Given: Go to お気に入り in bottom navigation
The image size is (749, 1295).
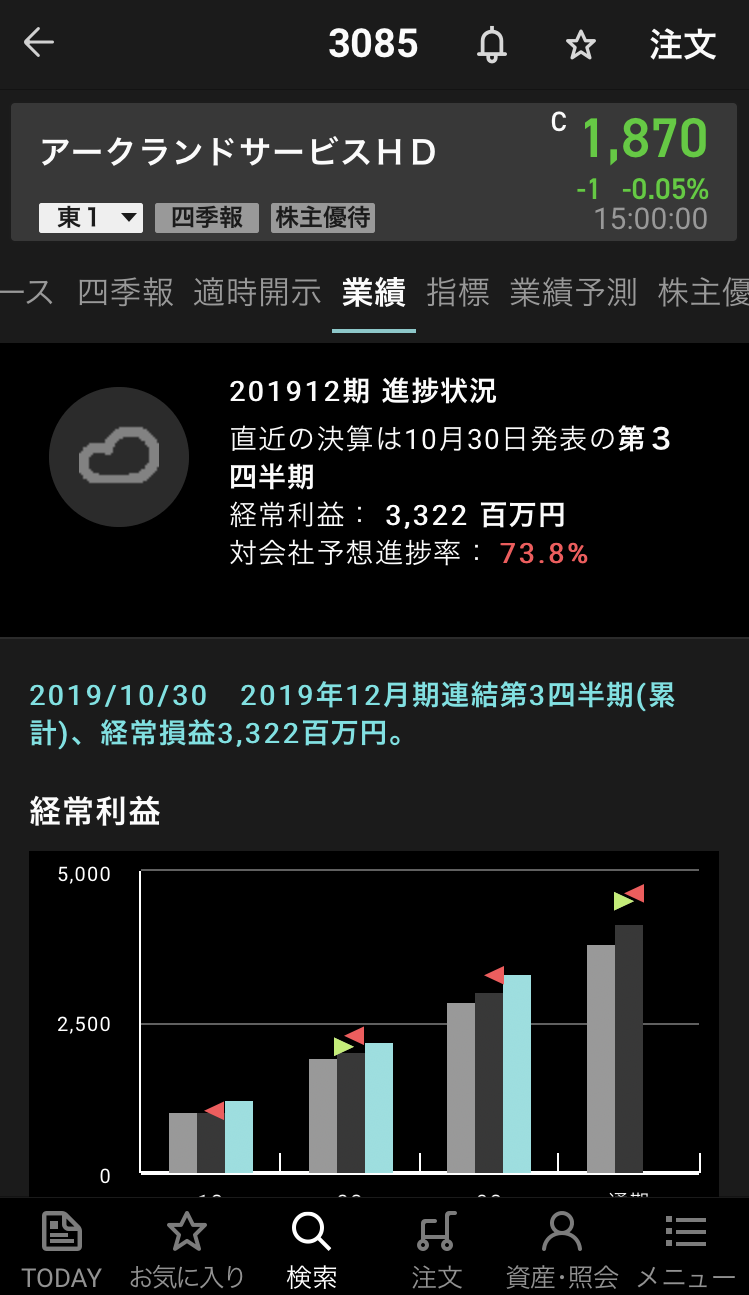Looking at the screenshot, I should coord(187,1248).
